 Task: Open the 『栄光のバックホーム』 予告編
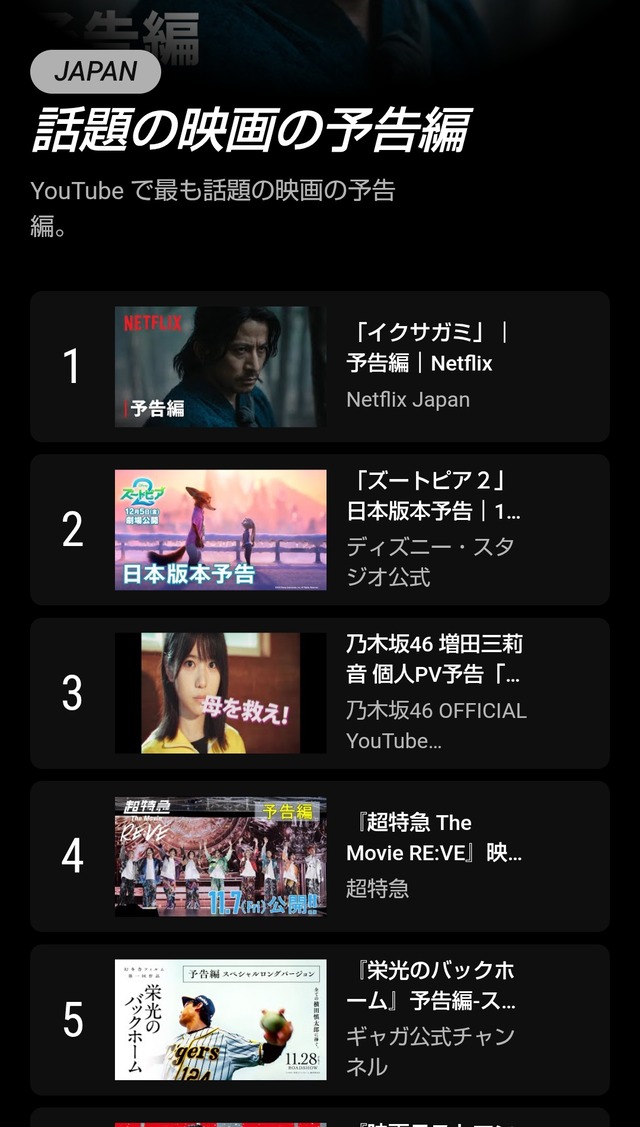(x=220, y=1019)
